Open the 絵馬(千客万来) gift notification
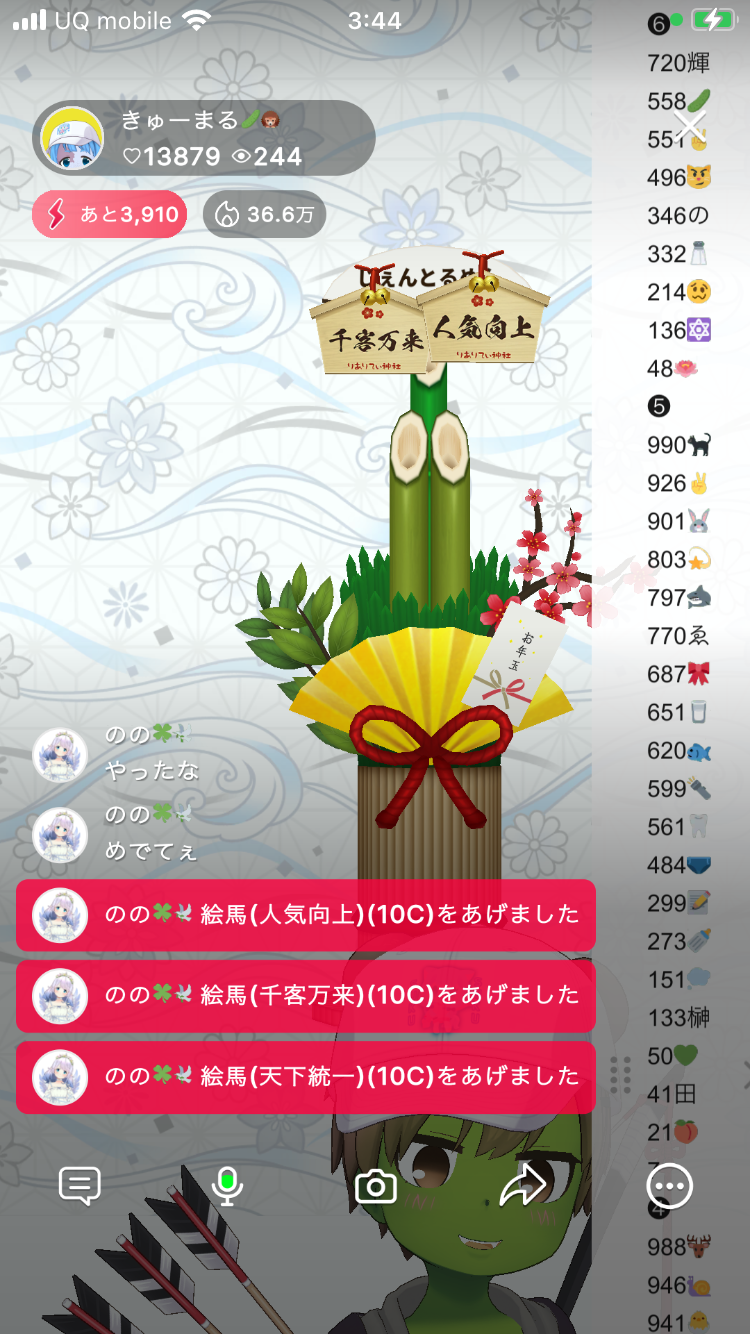Viewport: 750px width, 1334px height. (305, 995)
